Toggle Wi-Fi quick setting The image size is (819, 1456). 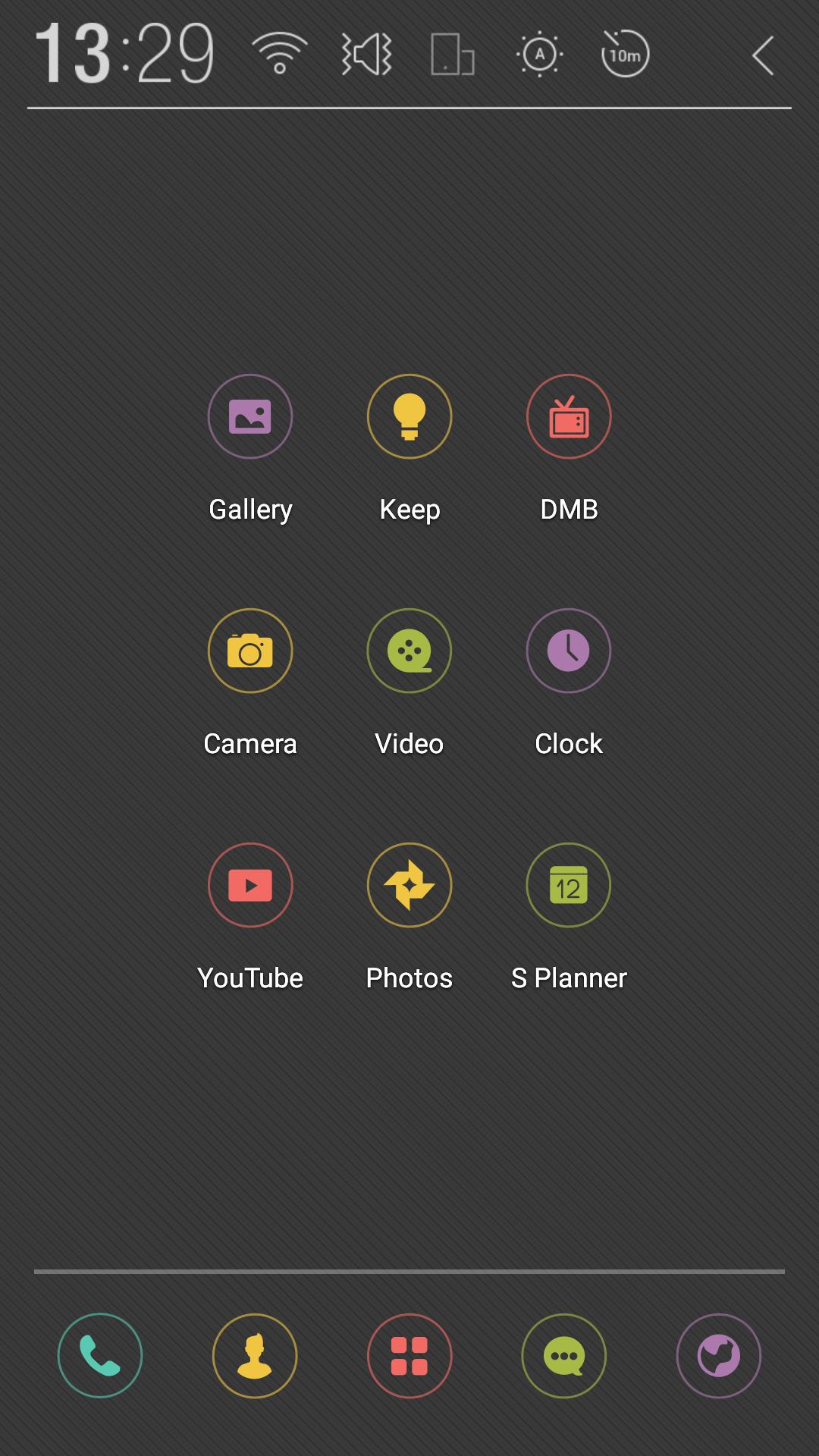[280, 55]
